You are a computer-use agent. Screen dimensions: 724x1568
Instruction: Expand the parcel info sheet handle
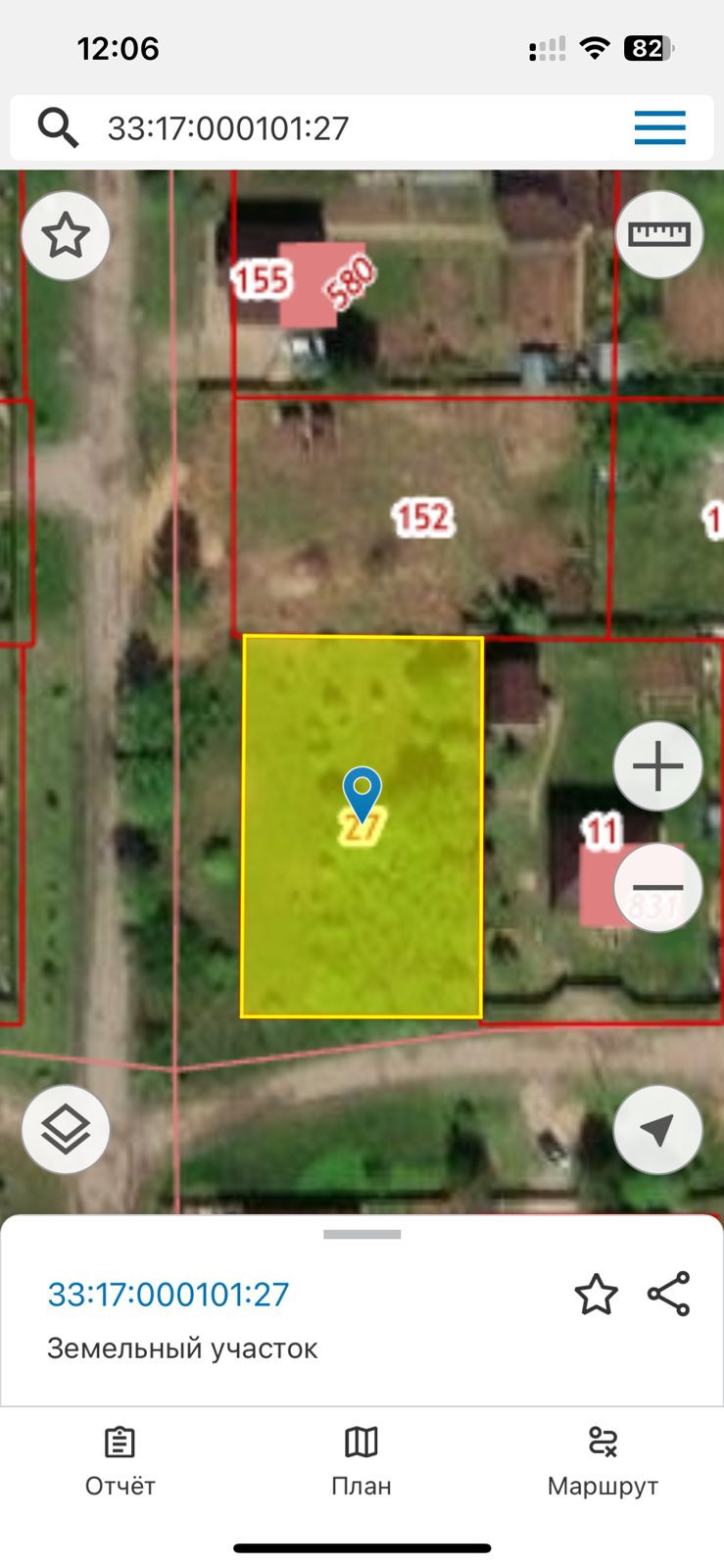(x=362, y=1235)
